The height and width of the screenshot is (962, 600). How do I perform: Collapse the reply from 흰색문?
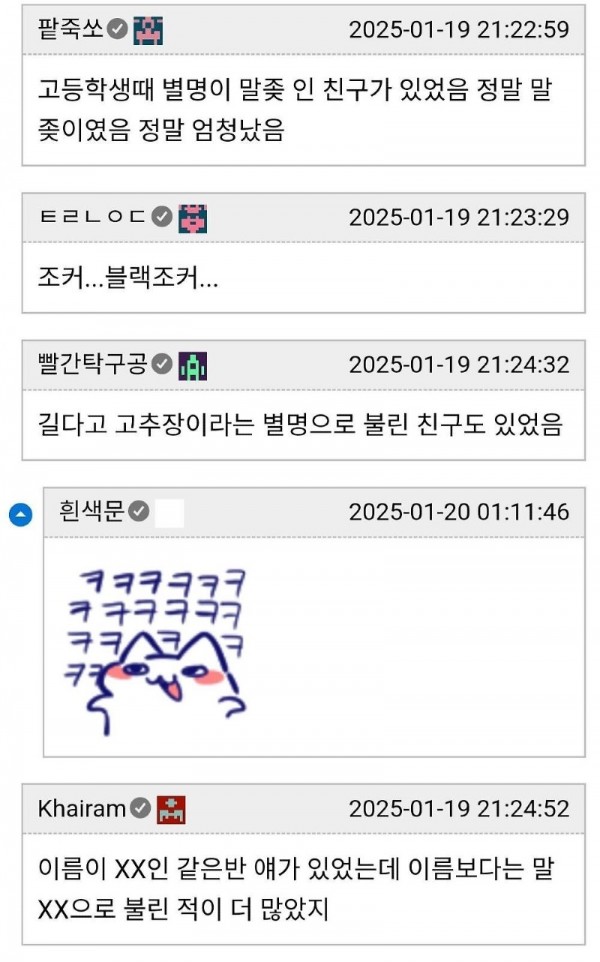[x=20, y=515]
